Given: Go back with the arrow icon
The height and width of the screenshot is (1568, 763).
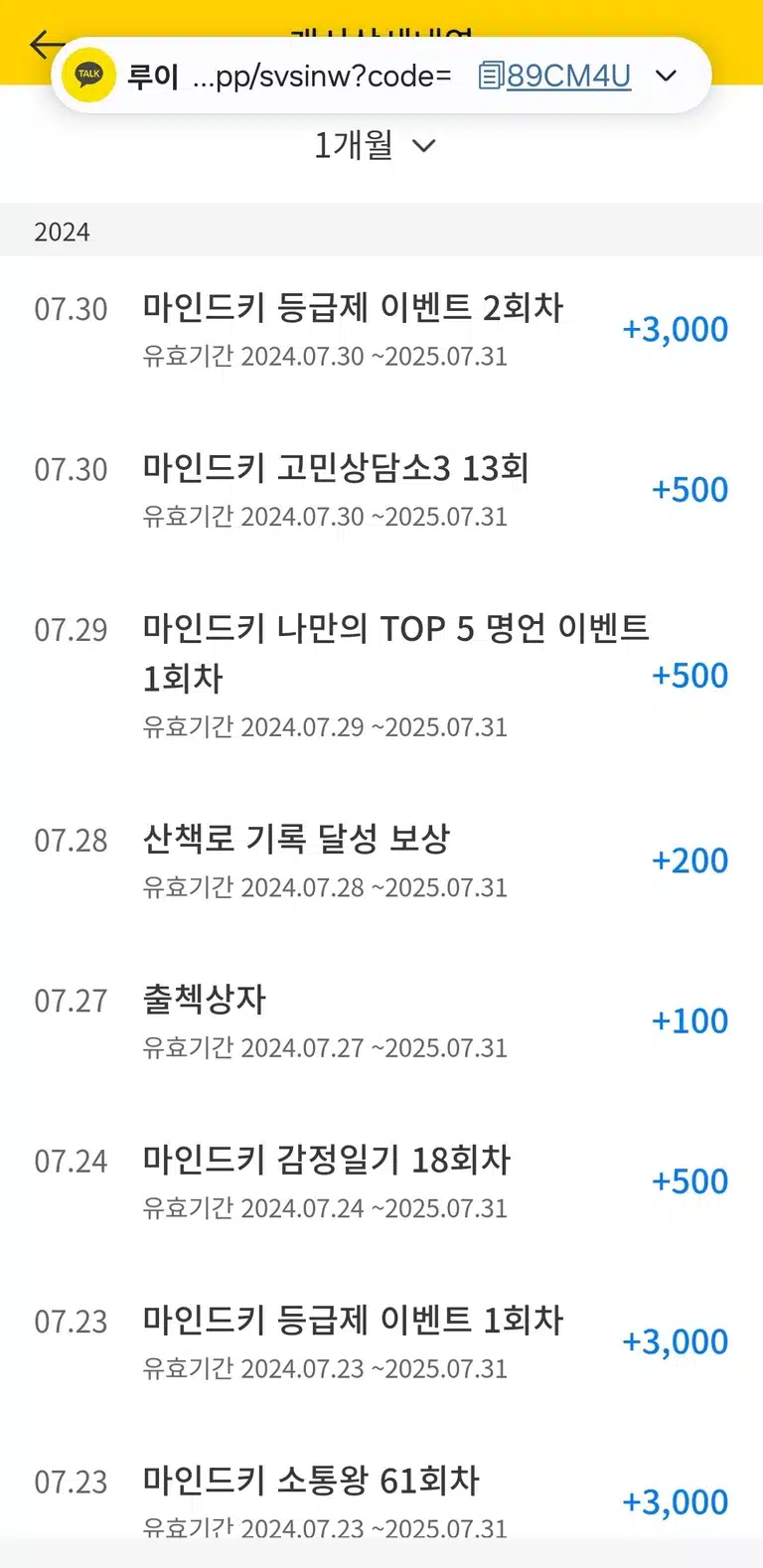Looking at the screenshot, I should pyautogui.click(x=44, y=44).
